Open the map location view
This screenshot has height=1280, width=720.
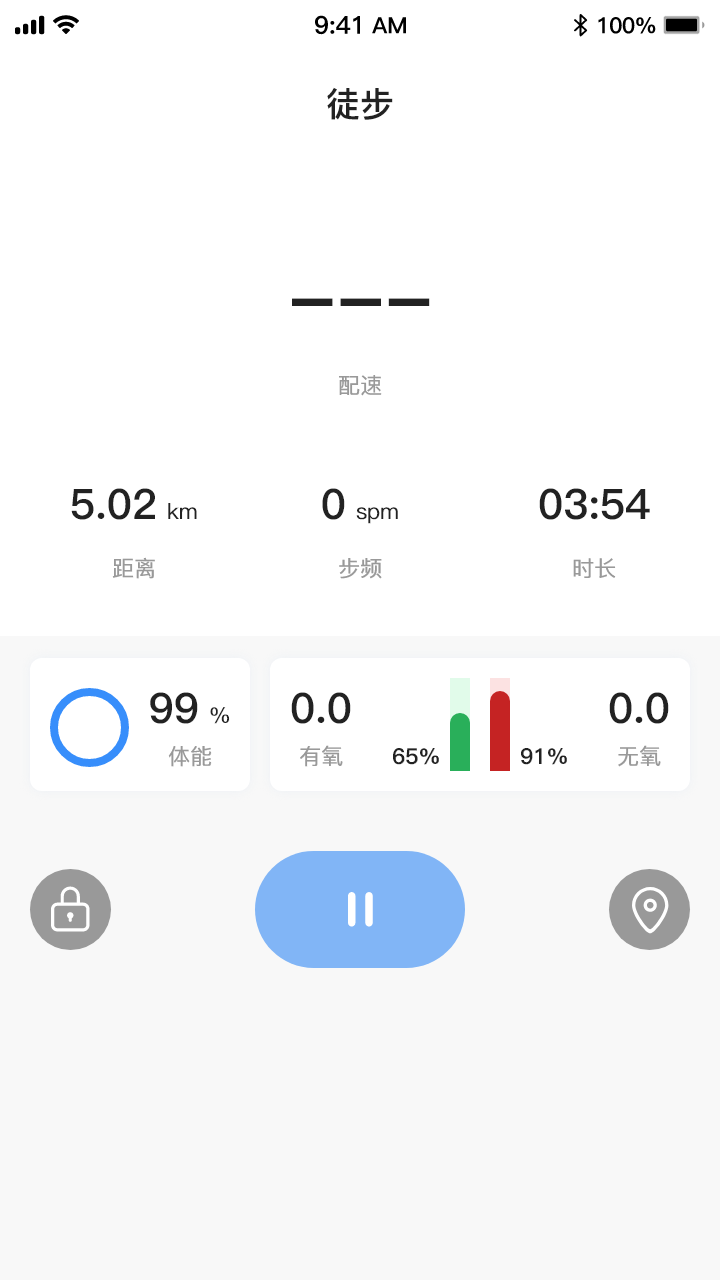pyautogui.click(x=649, y=909)
